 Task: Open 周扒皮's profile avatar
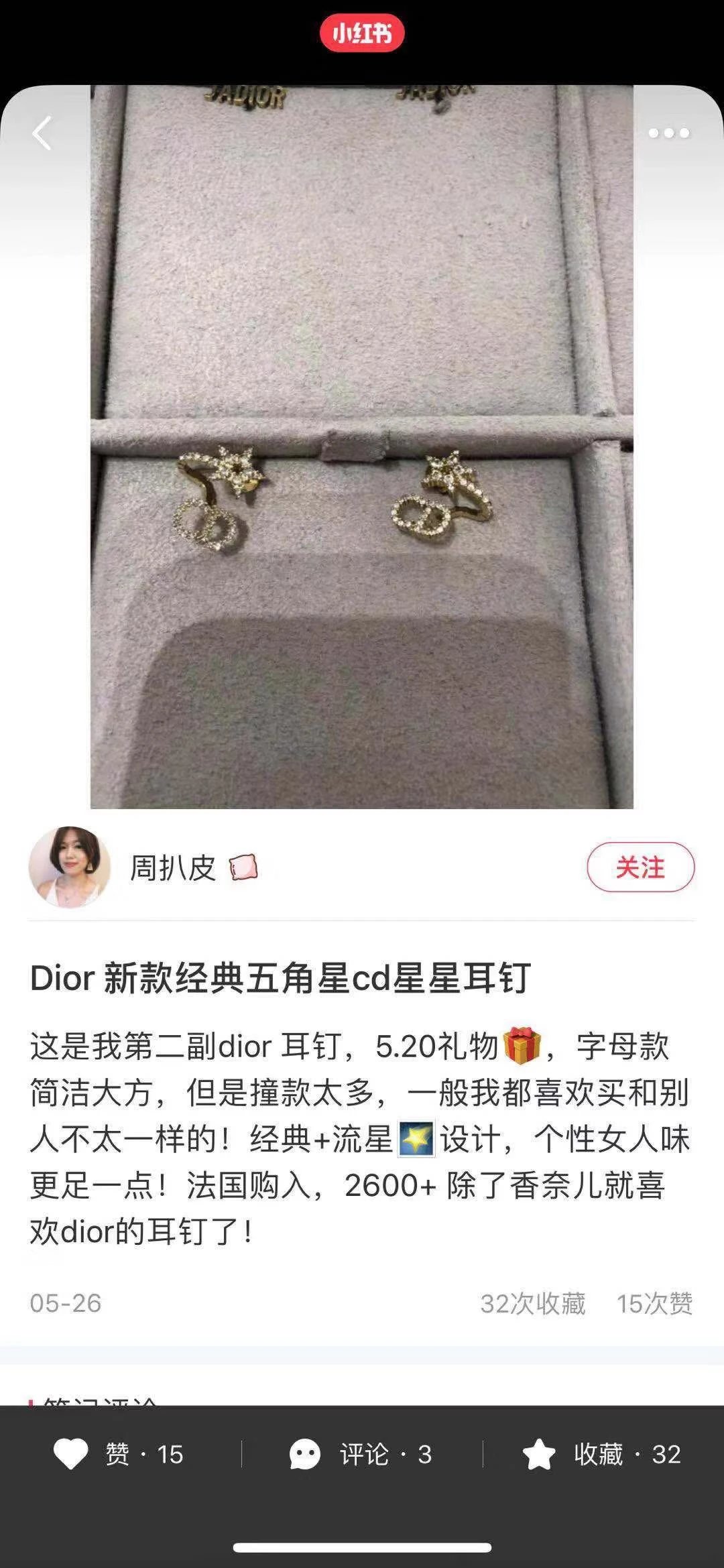click(x=69, y=867)
